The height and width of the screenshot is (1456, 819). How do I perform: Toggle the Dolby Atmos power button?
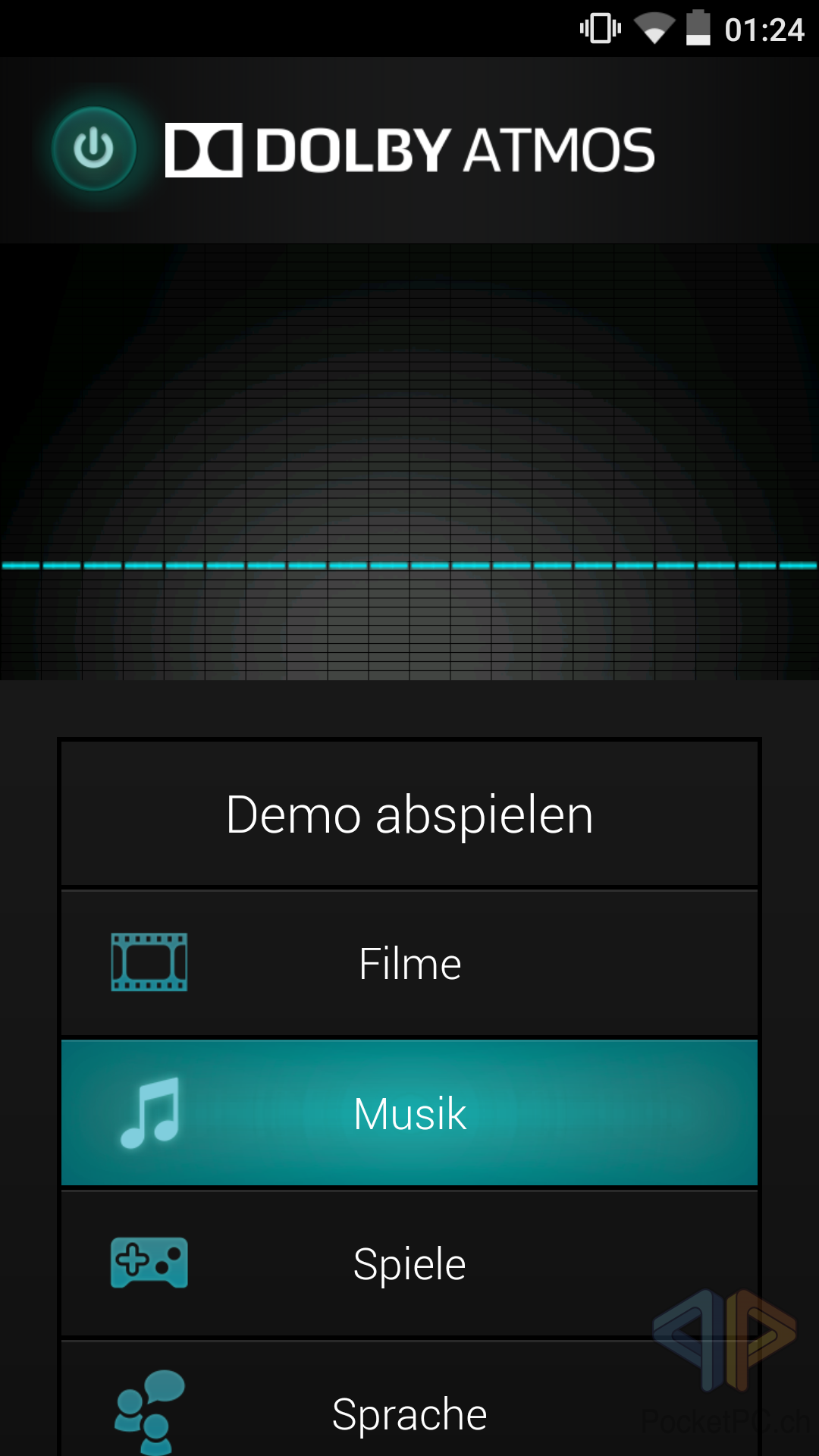pyautogui.click(x=94, y=149)
